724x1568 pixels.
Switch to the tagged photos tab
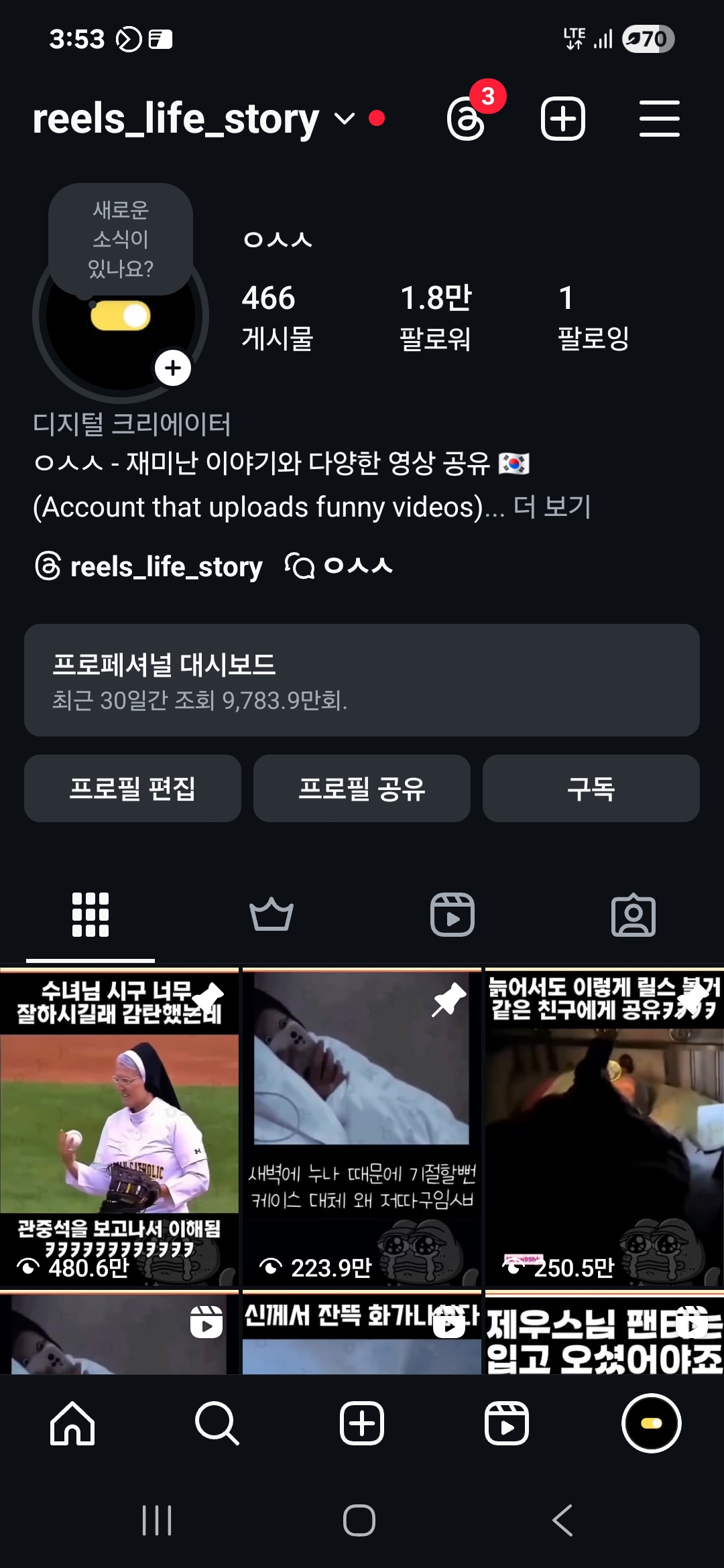(633, 915)
